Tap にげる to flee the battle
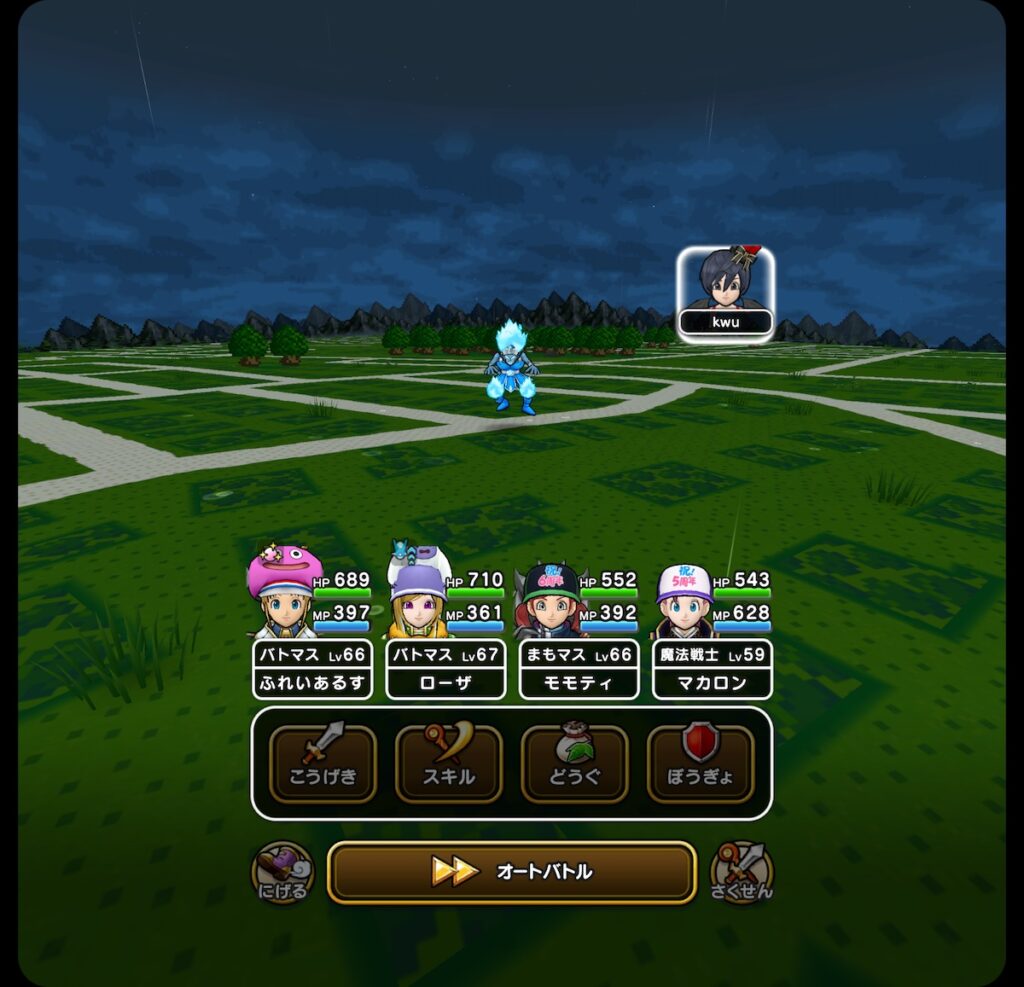The width and height of the screenshot is (1024, 987). click(x=283, y=872)
